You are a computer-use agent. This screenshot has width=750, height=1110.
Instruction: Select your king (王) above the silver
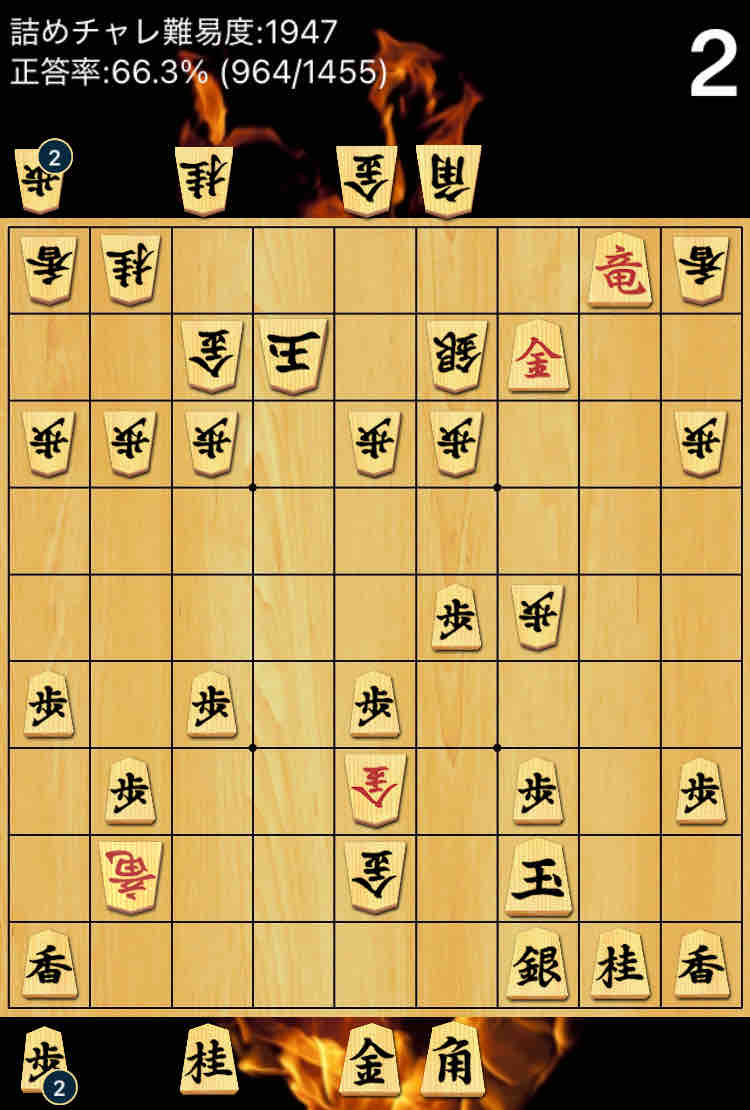pos(537,878)
